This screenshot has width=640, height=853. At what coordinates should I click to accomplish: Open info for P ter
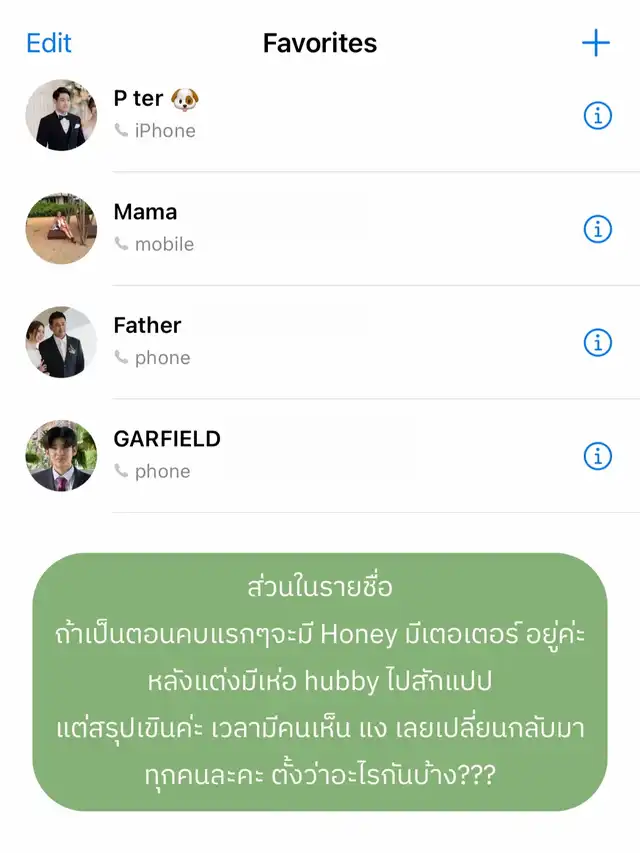click(598, 115)
